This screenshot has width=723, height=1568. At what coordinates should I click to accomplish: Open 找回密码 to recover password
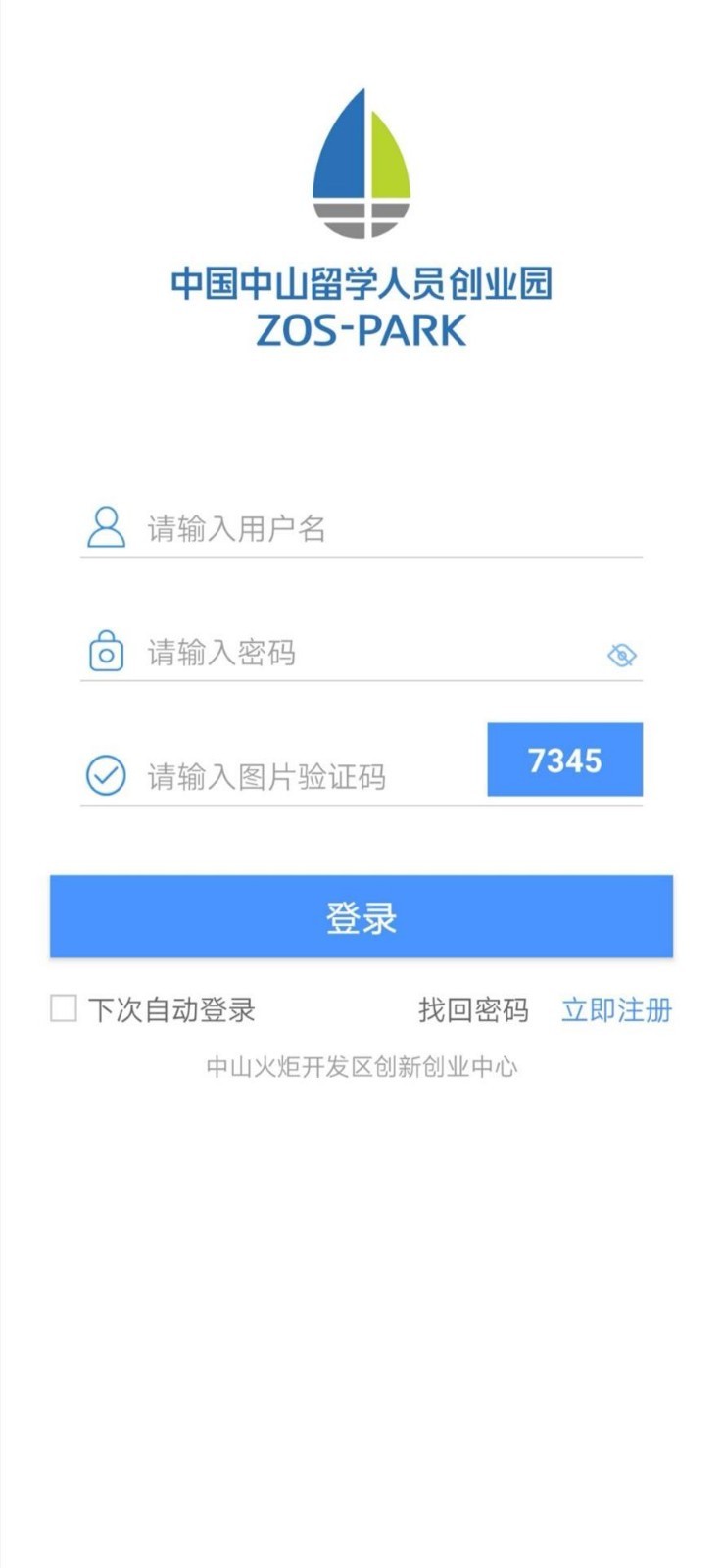(x=473, y=1009)
